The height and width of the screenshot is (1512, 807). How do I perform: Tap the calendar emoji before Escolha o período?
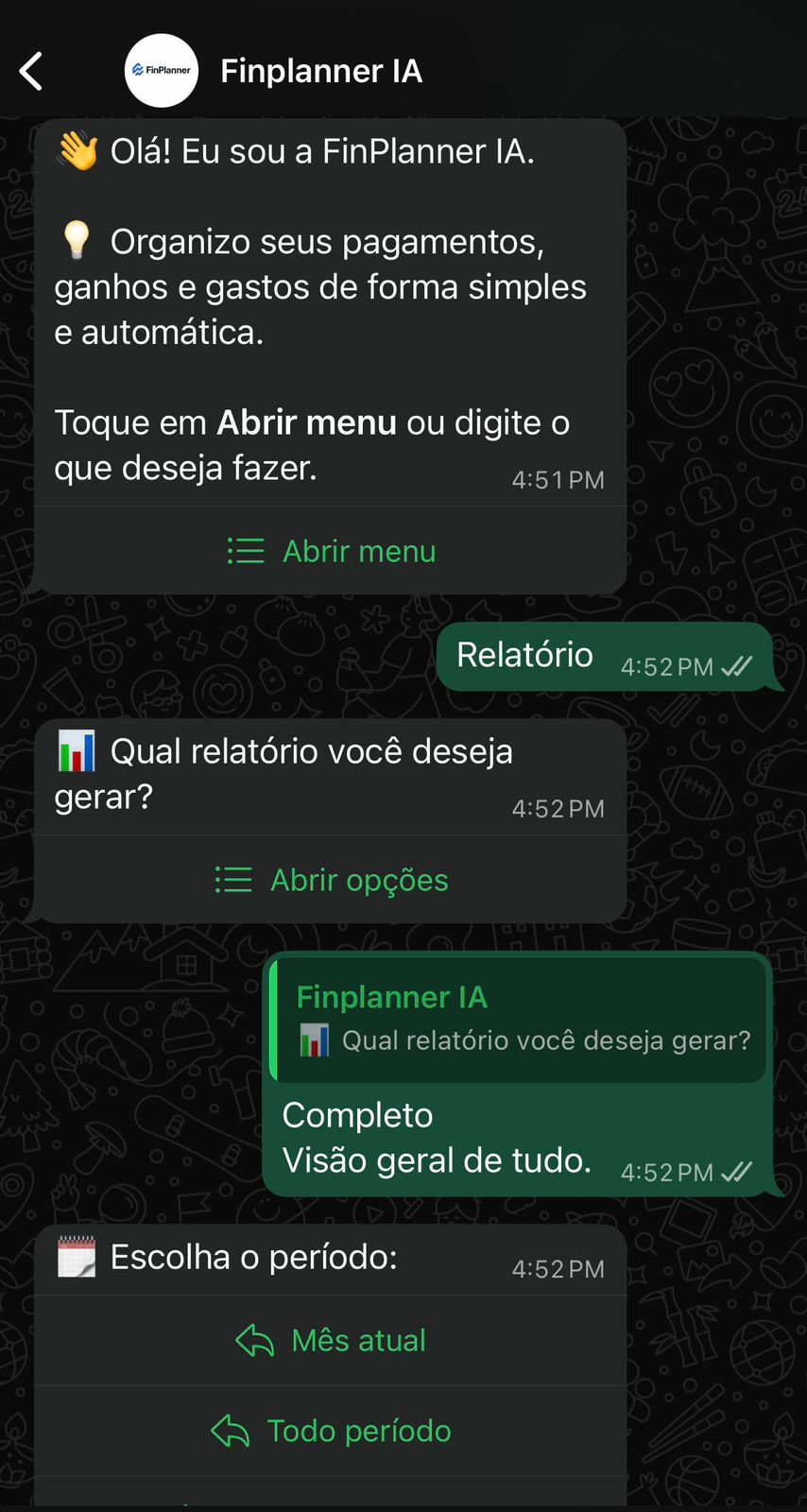point(76,1257)
